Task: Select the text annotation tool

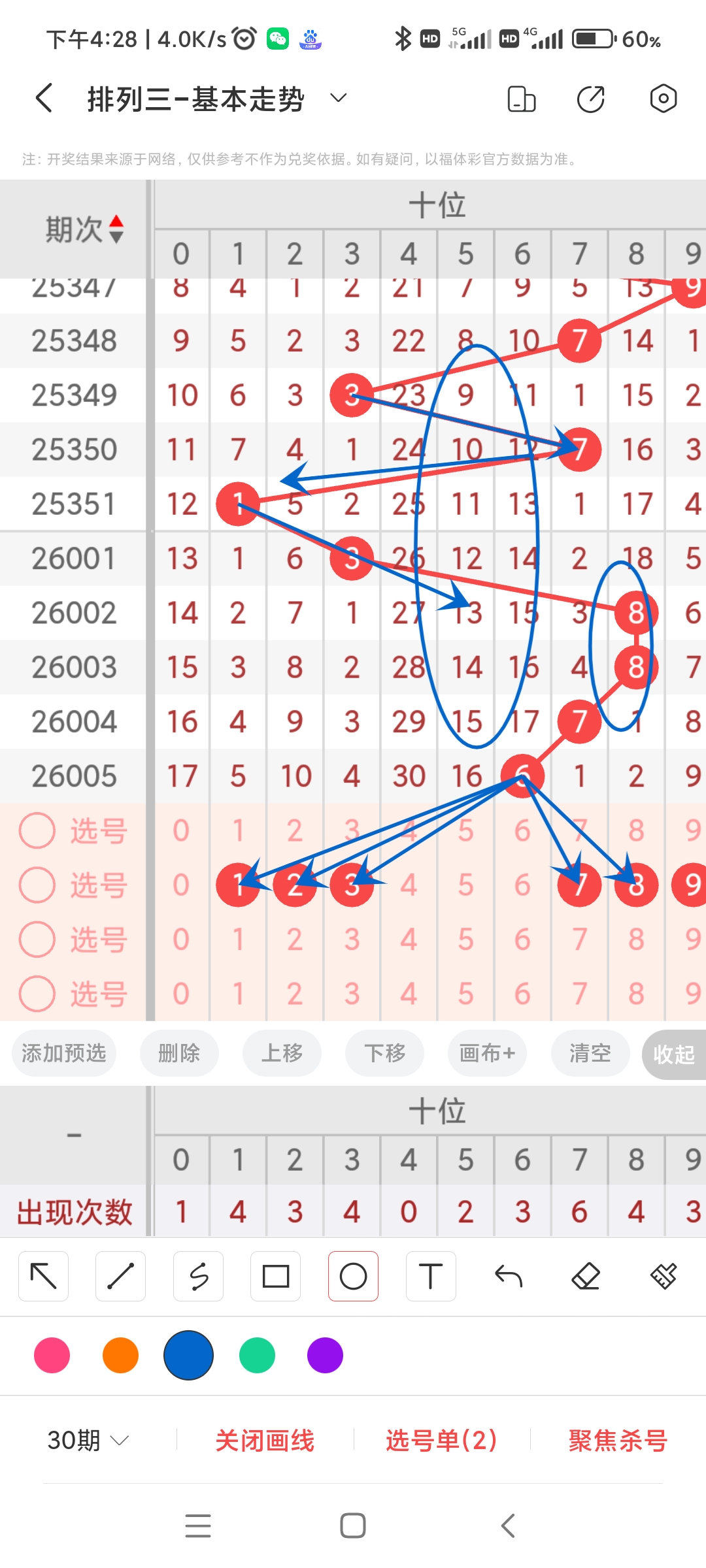Action: pyautogui.click(x=431, y=1275)
